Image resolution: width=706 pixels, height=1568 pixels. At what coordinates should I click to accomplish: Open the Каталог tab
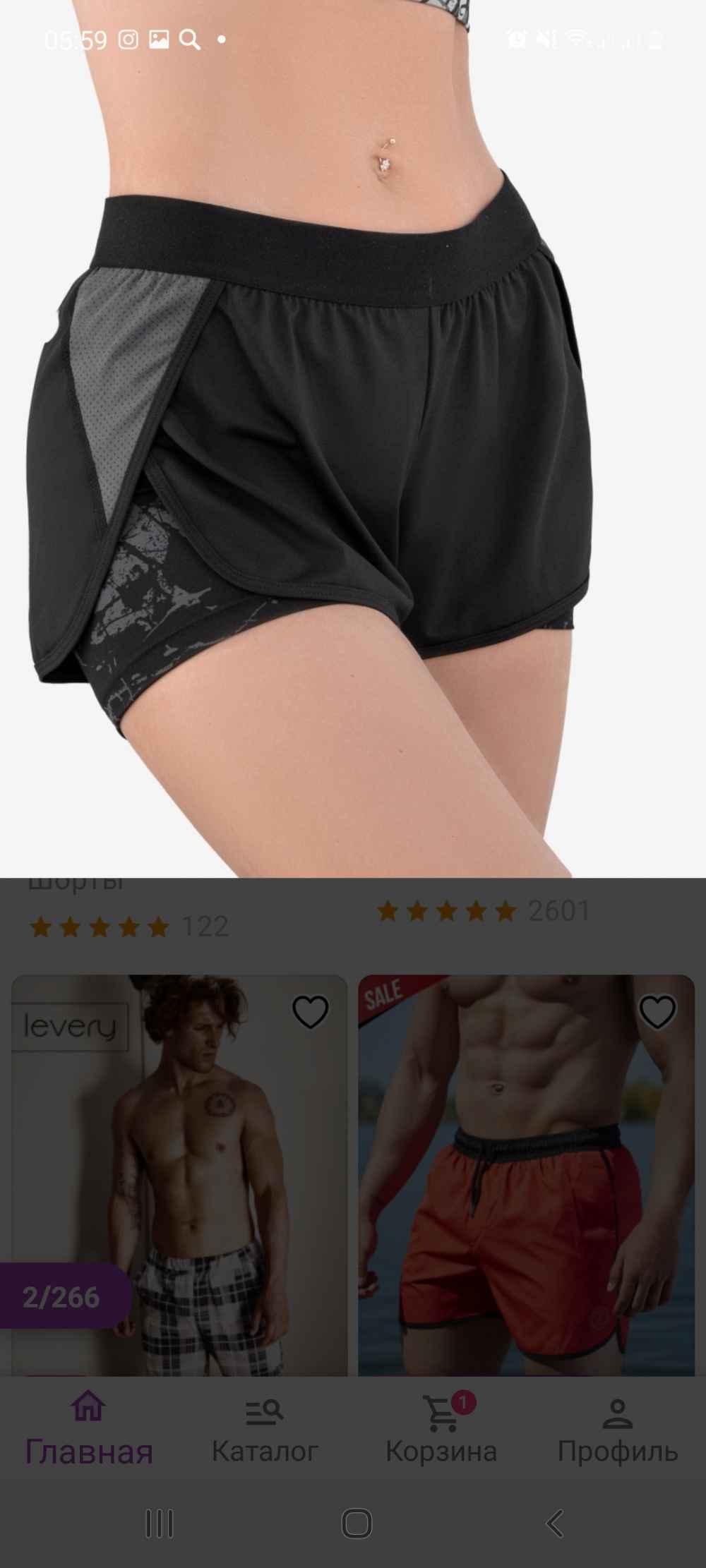(x=265, y=1428)
